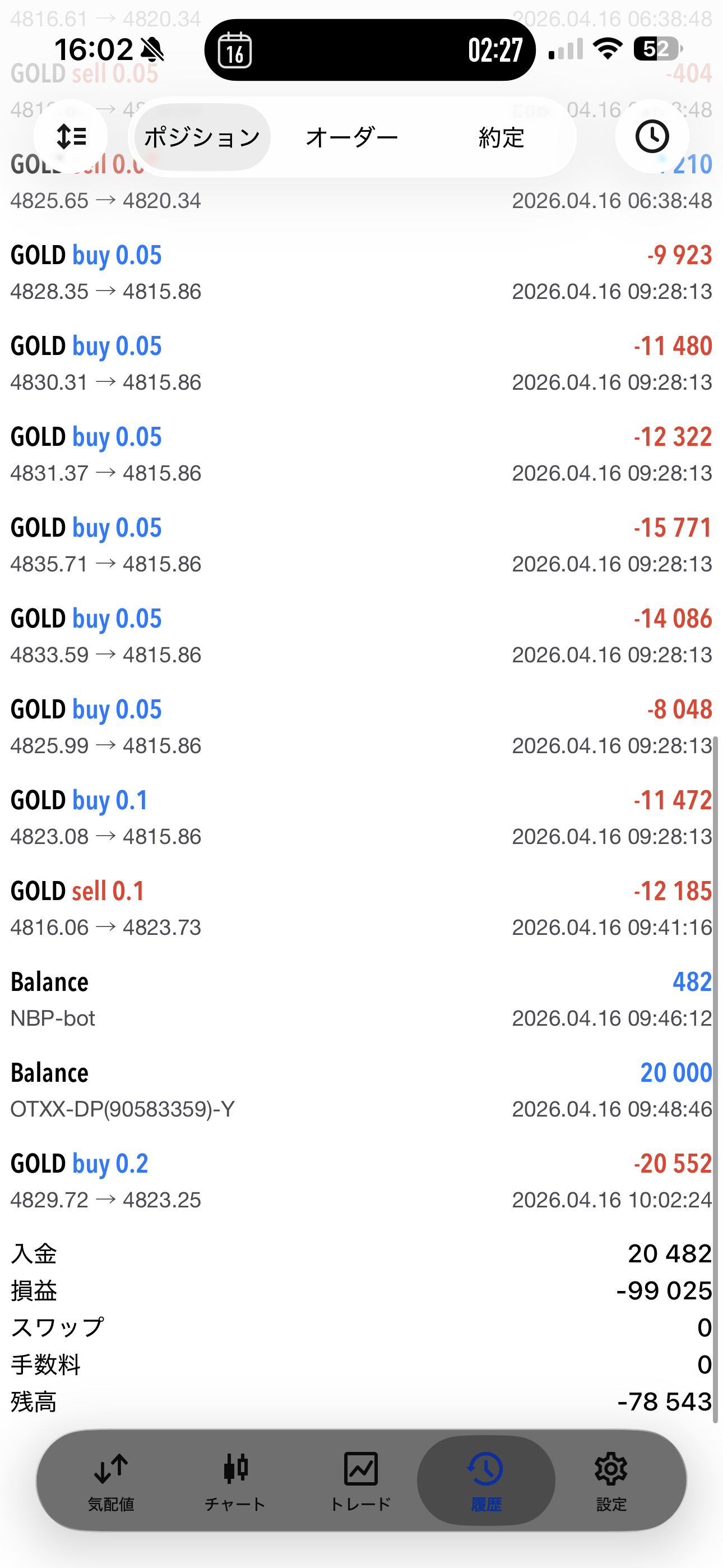Expand the GOLD buy 0.2 trade at 10:02:24
This screenshot has height=1568, width=723.
click(361, 1181)
